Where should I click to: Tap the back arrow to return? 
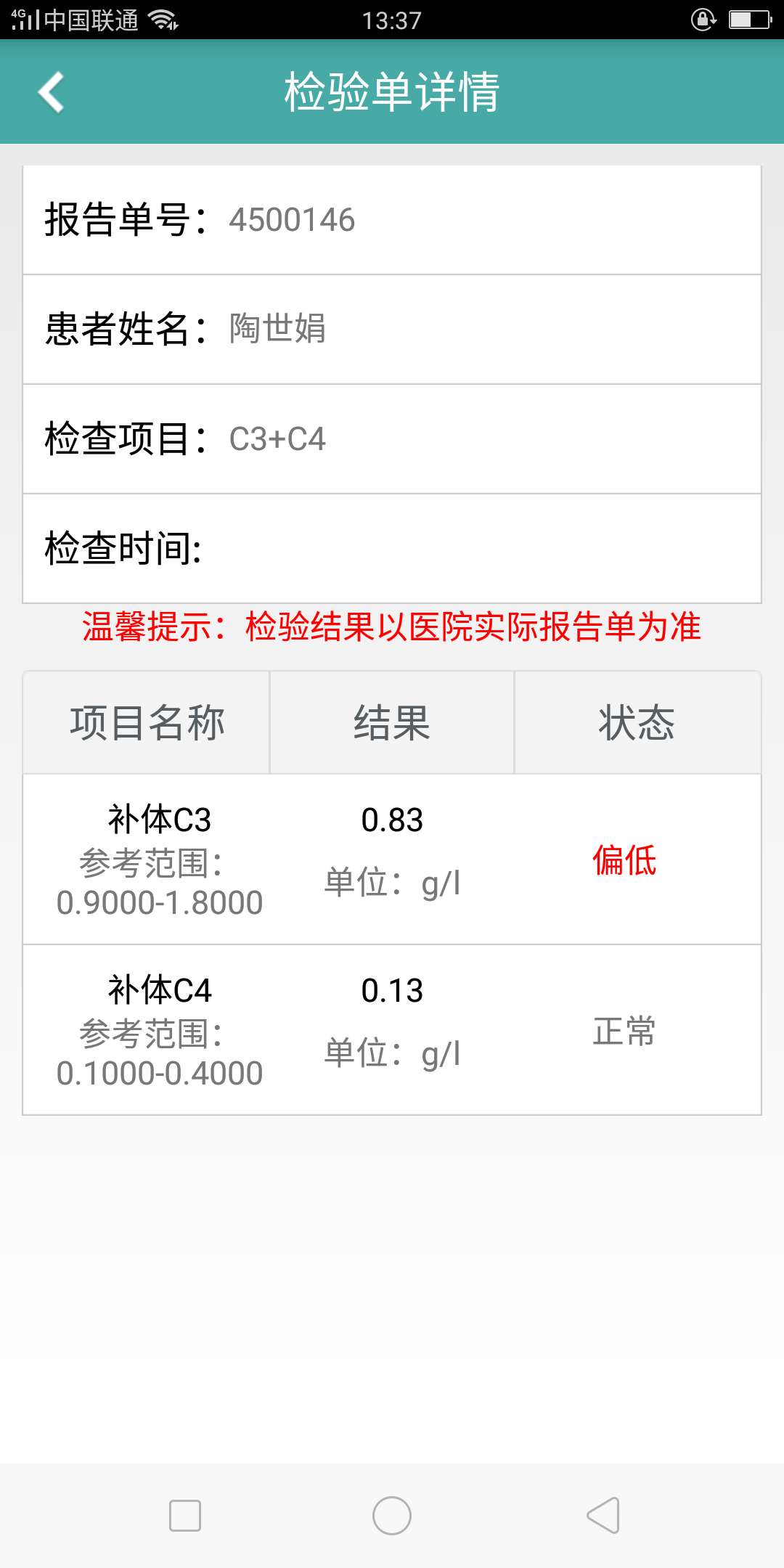[x=51, y=93]
